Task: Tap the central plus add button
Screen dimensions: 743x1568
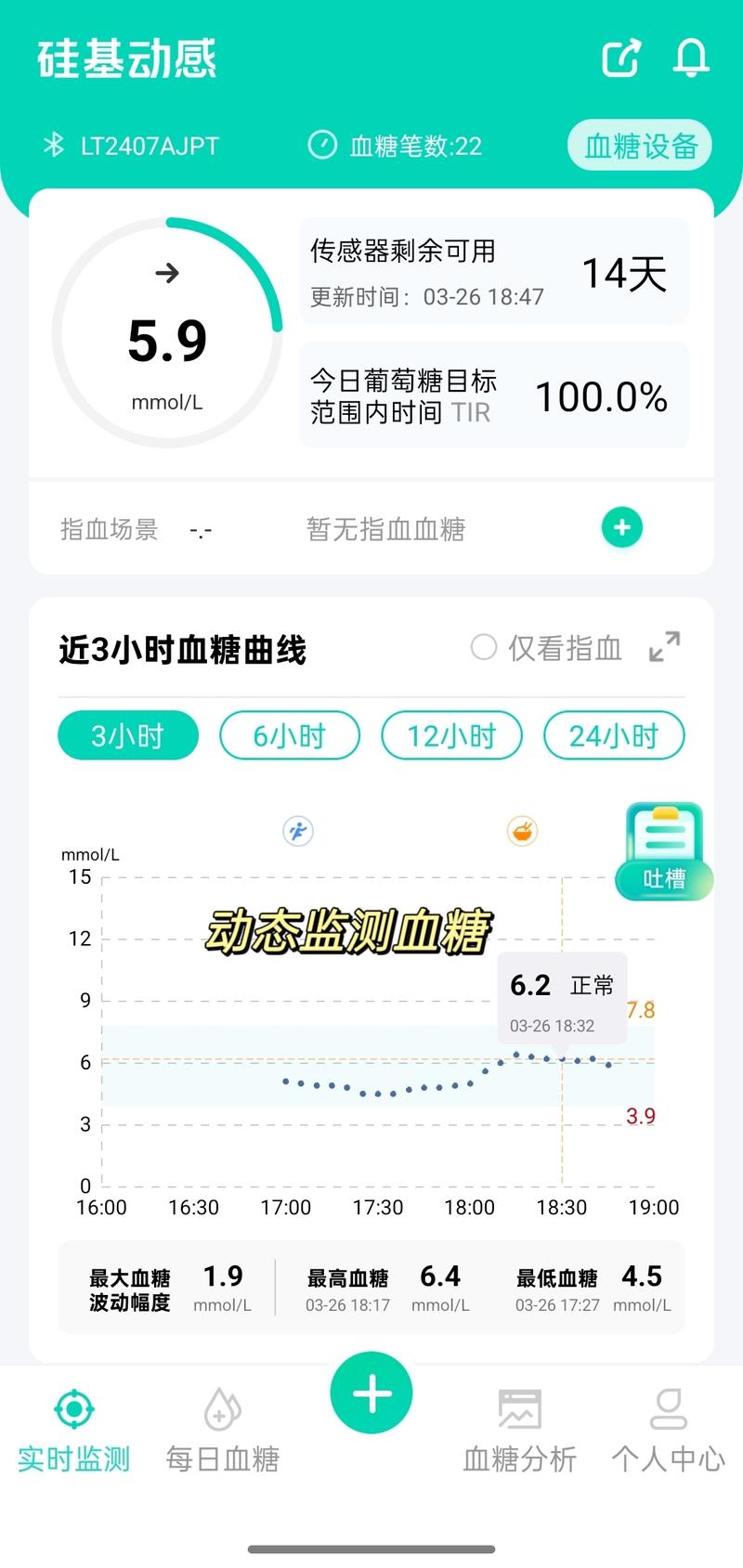Action: (x=371, y=1393)
